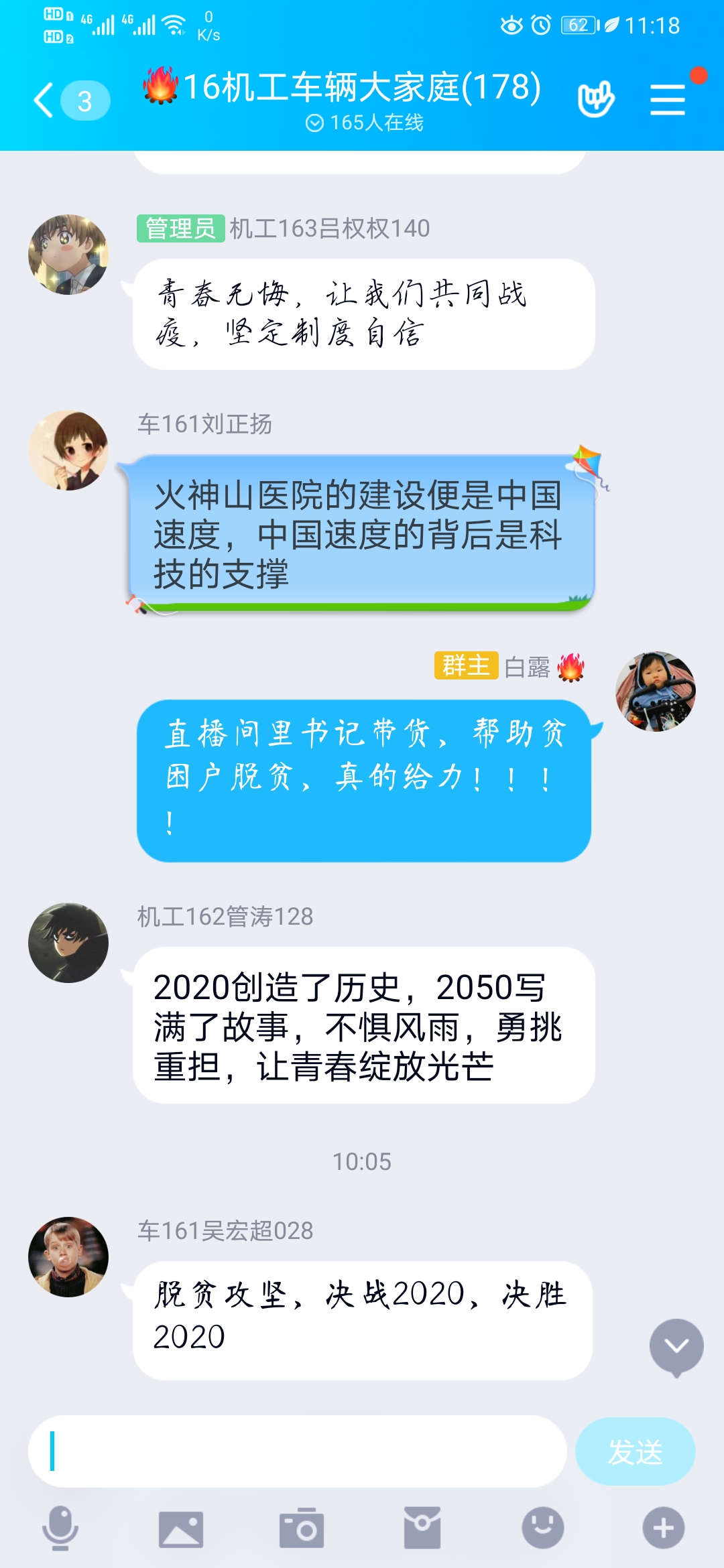Image resolution: width=724 pixels, height=1568 pixels.
Task: Tap the 发送 send button
Action: point(635,1451)
